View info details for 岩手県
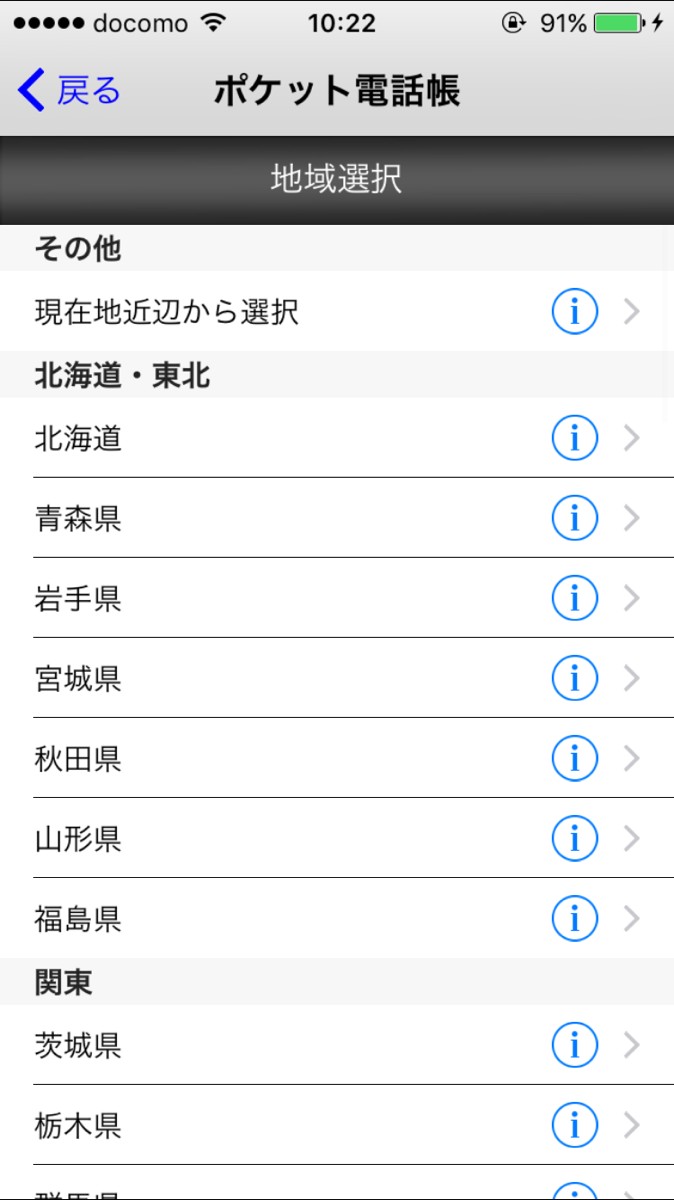 574,598
